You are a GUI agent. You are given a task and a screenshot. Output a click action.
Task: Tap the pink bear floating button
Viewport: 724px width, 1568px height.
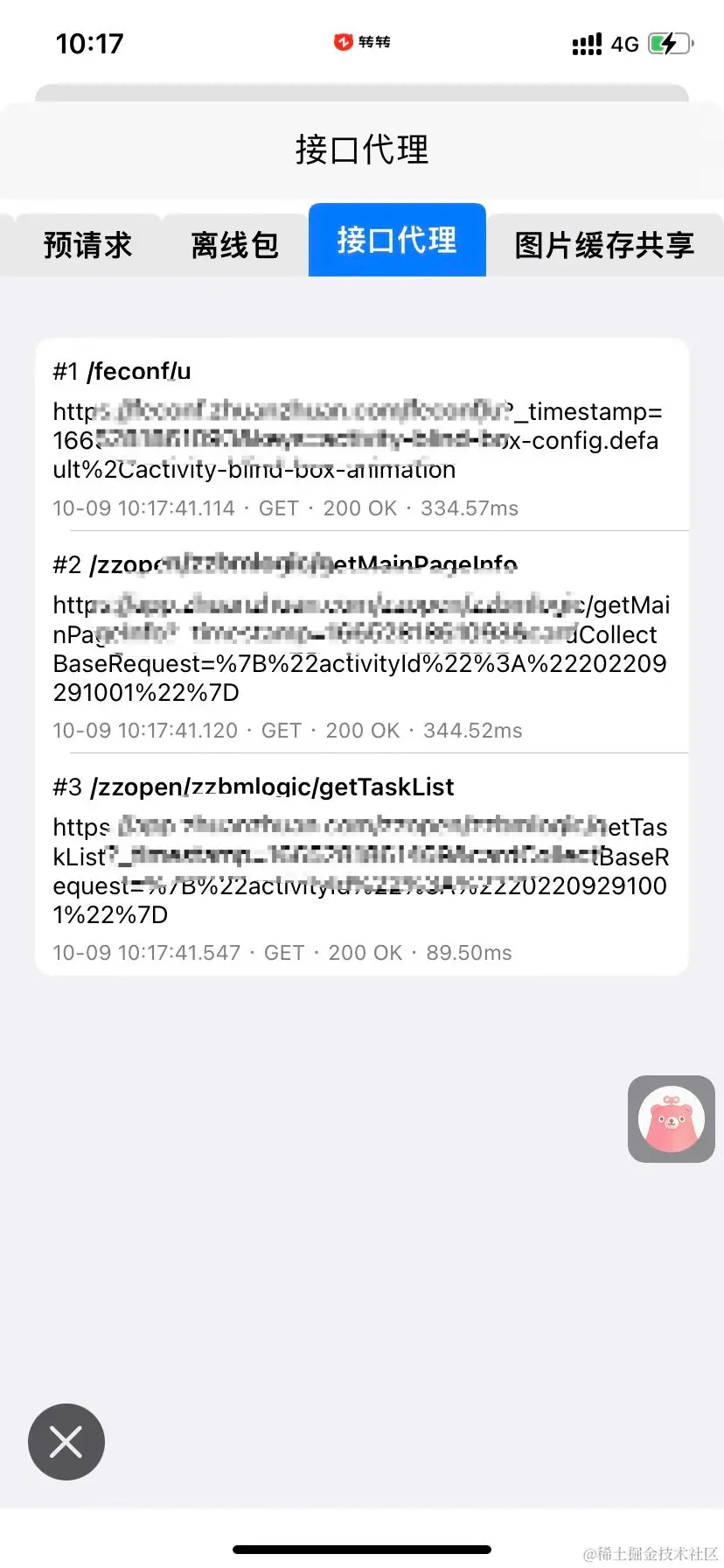click(671, 1118)
